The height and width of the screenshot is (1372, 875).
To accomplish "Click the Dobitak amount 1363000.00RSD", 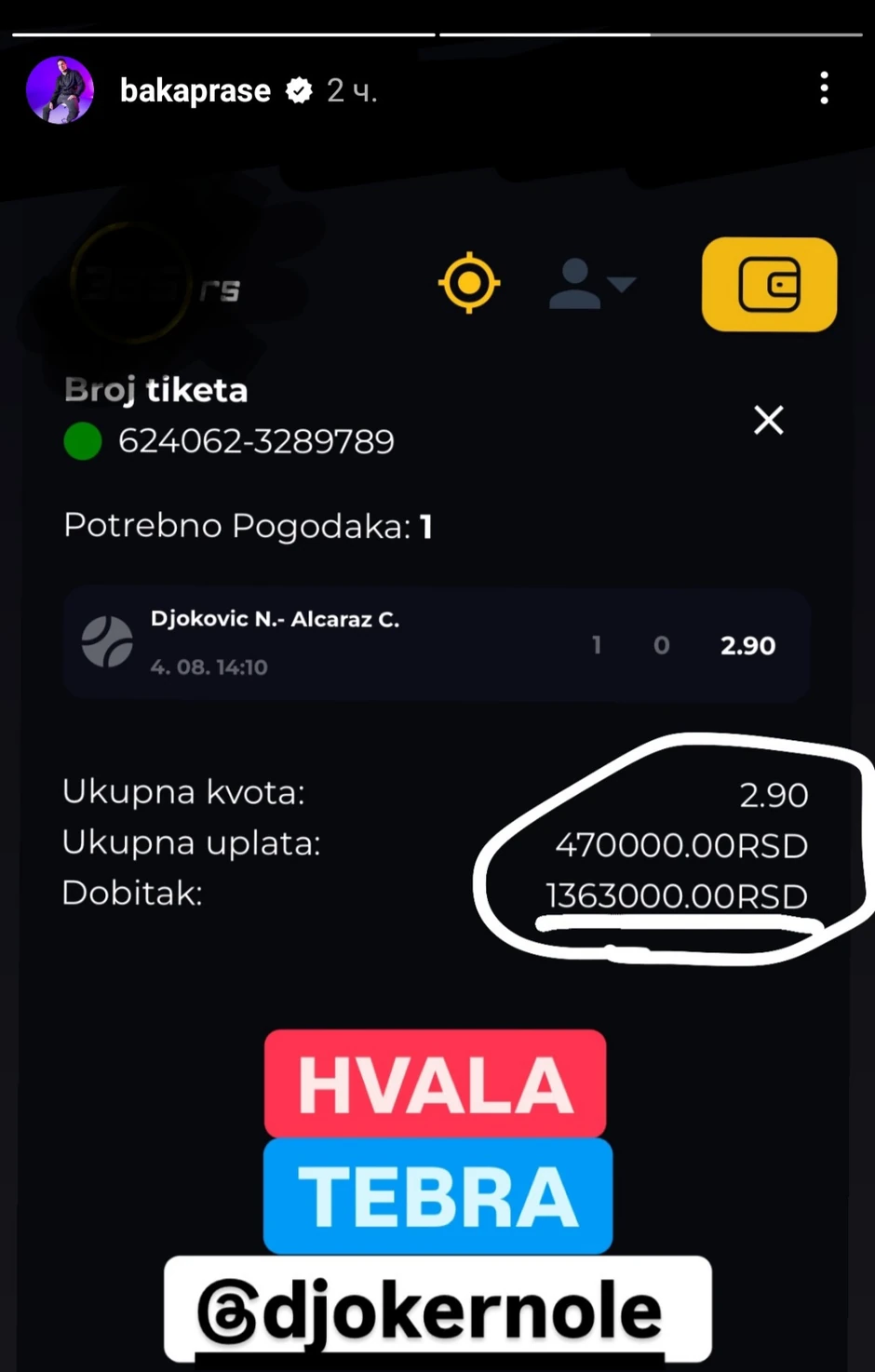I will coord(676,895).
